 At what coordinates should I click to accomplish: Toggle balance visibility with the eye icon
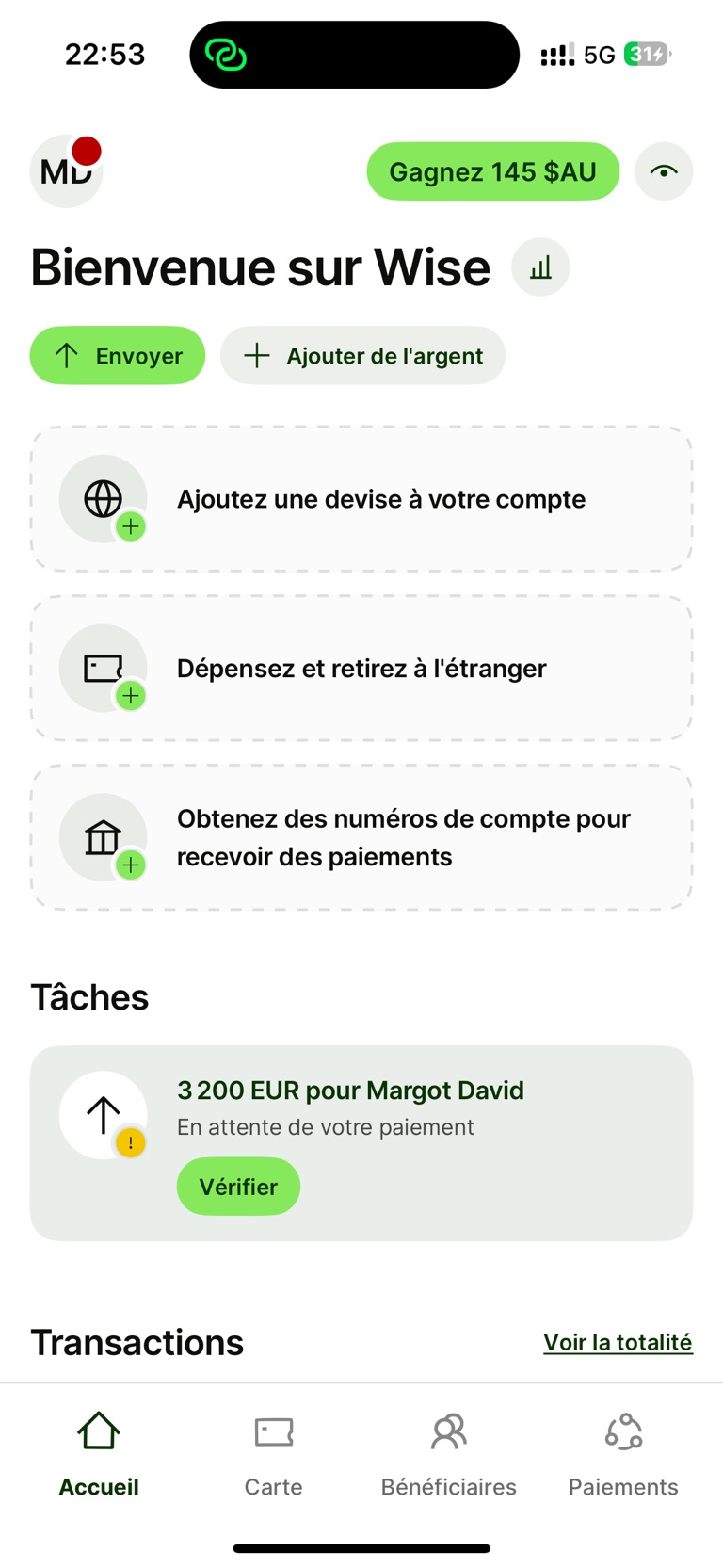(x=664, y=171)
